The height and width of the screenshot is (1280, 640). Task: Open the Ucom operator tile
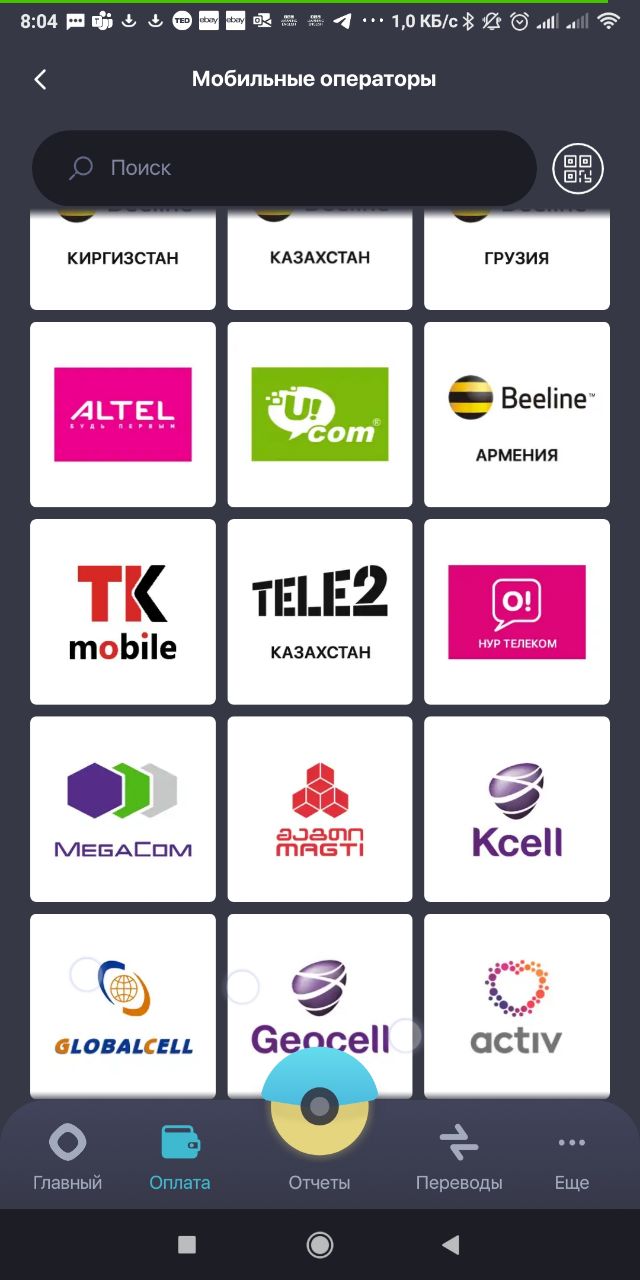pyautogui.click(x=320, y=414)
